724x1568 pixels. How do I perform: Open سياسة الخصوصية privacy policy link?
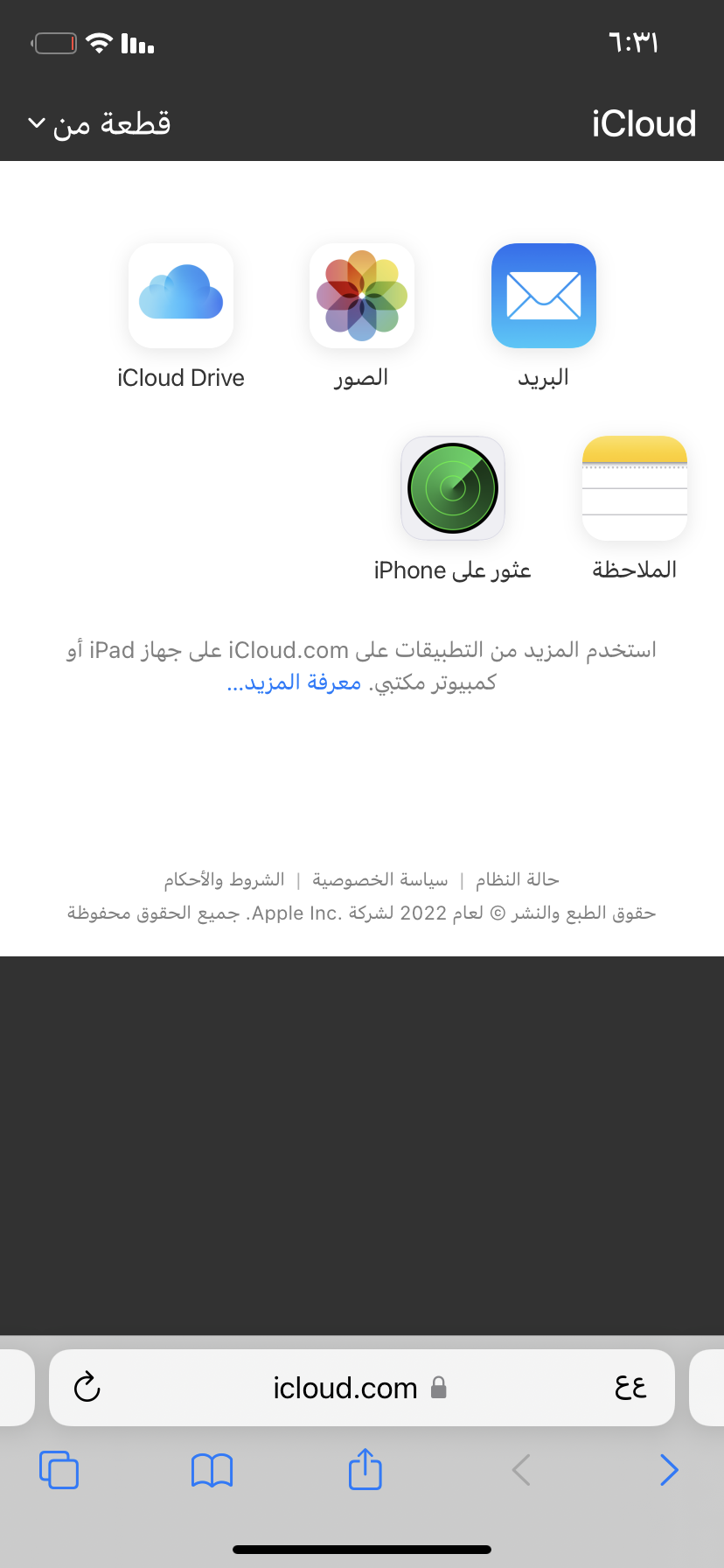[x=380, y=879]
